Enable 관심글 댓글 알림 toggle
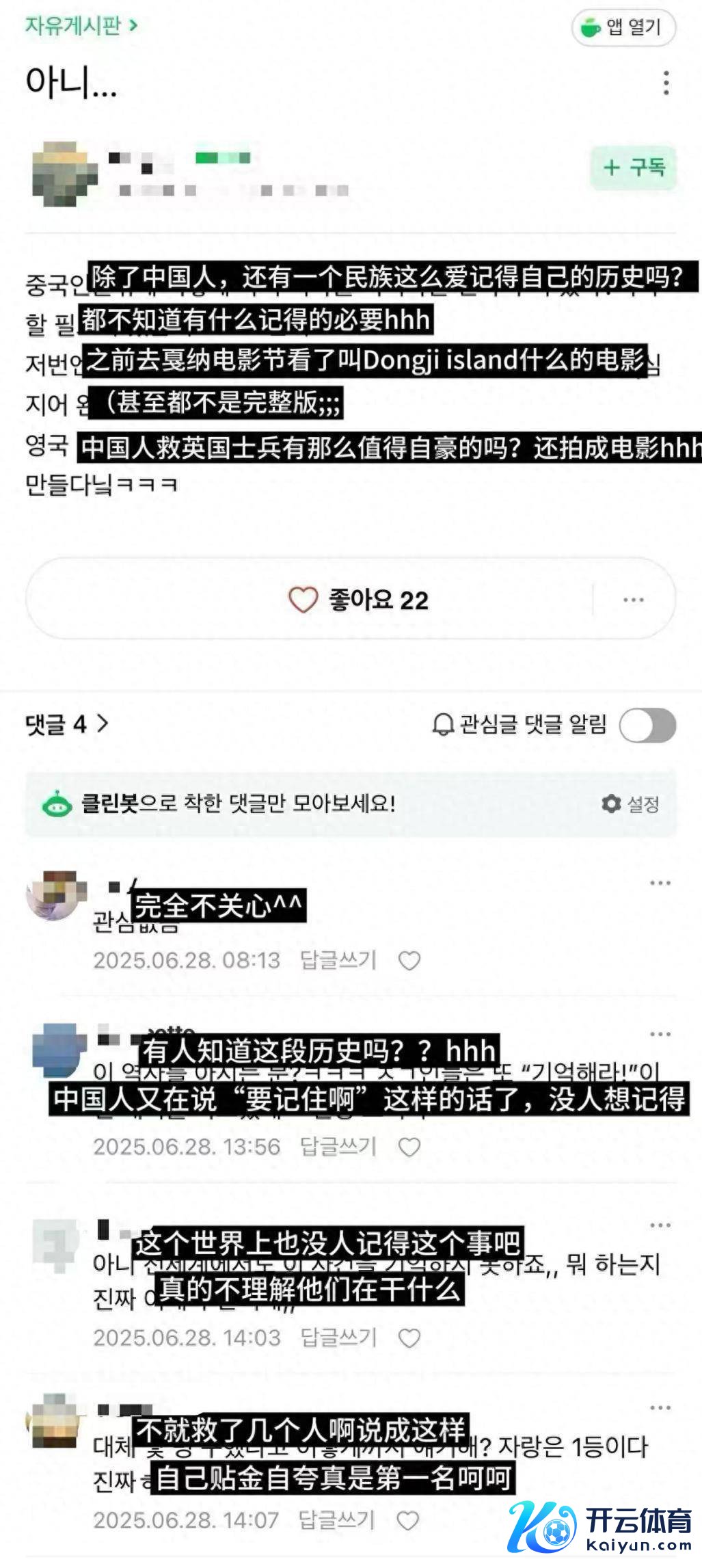 647,725
